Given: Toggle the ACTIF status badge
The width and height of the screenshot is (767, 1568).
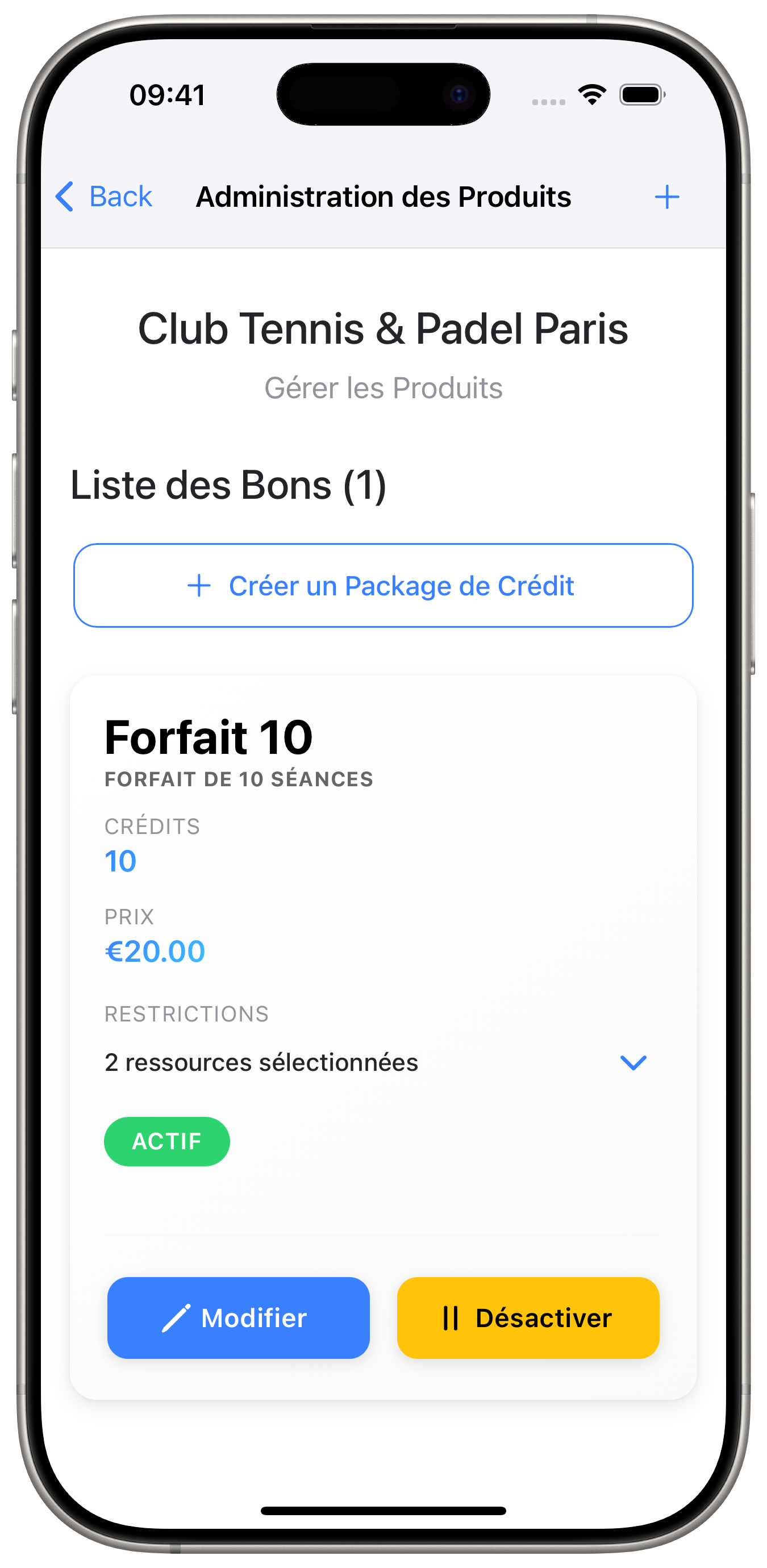Looking at the screenshot, I should click(x=167, y=1141).
